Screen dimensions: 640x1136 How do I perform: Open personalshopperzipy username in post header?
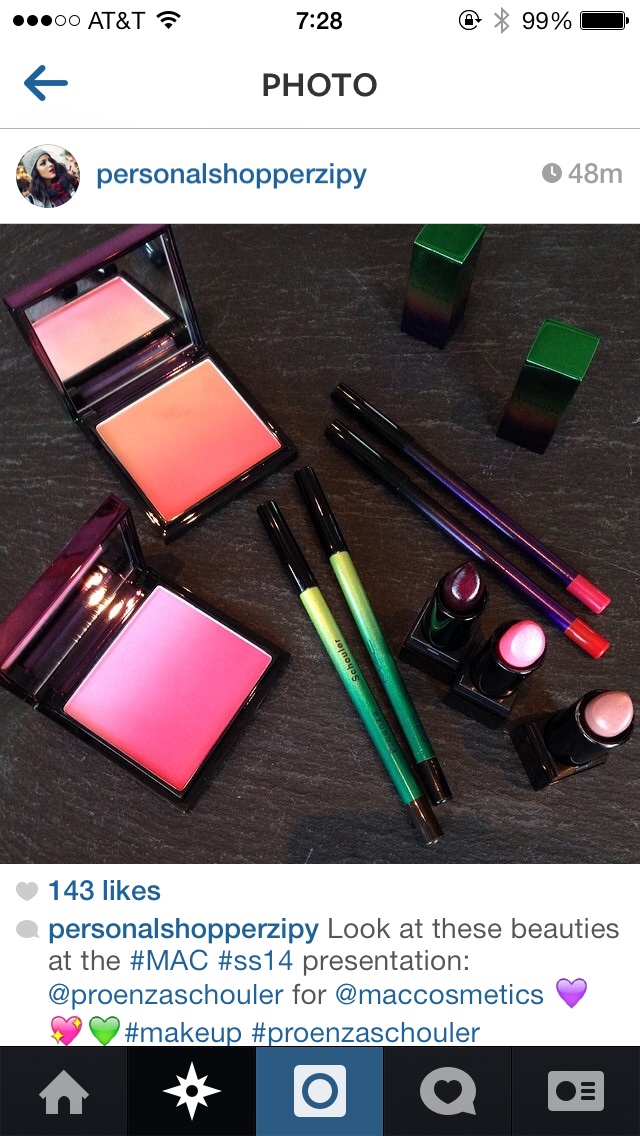[231, 175]
